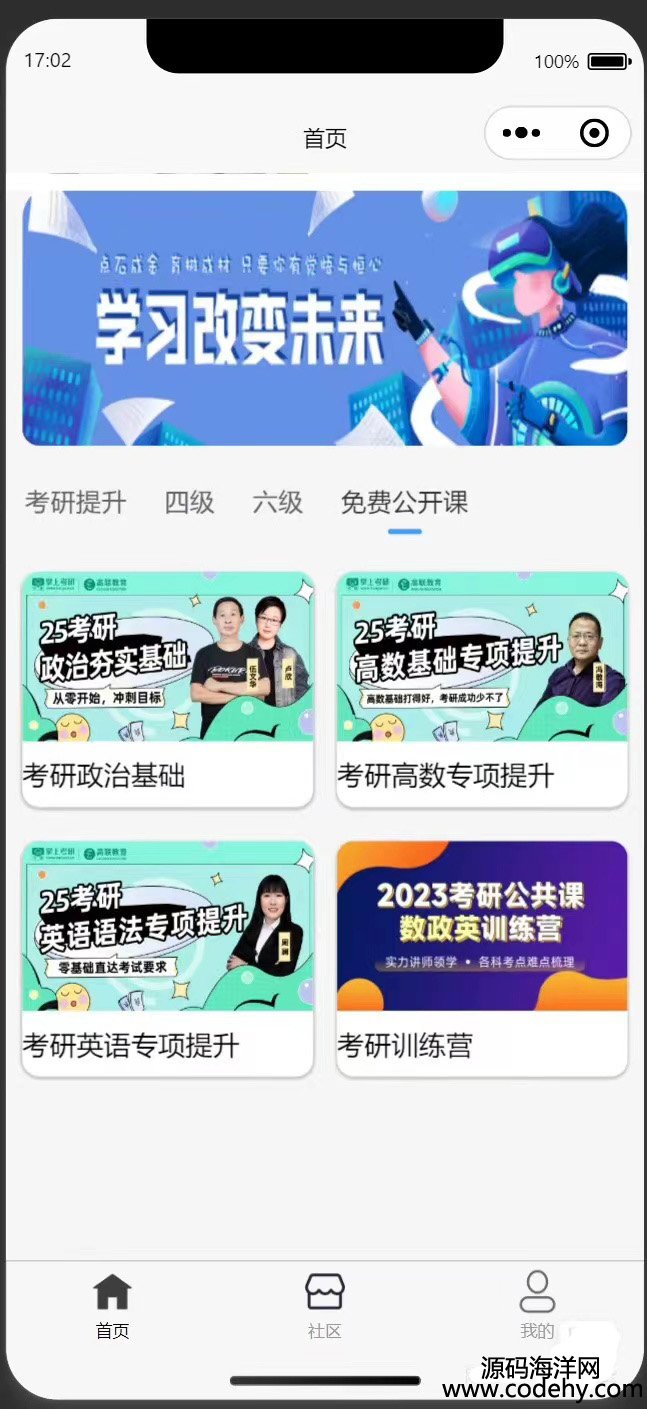Viewport: 647px width, 1409px height.
Task: Switch to the 考研提升 tab
Action: pos(76,502)
